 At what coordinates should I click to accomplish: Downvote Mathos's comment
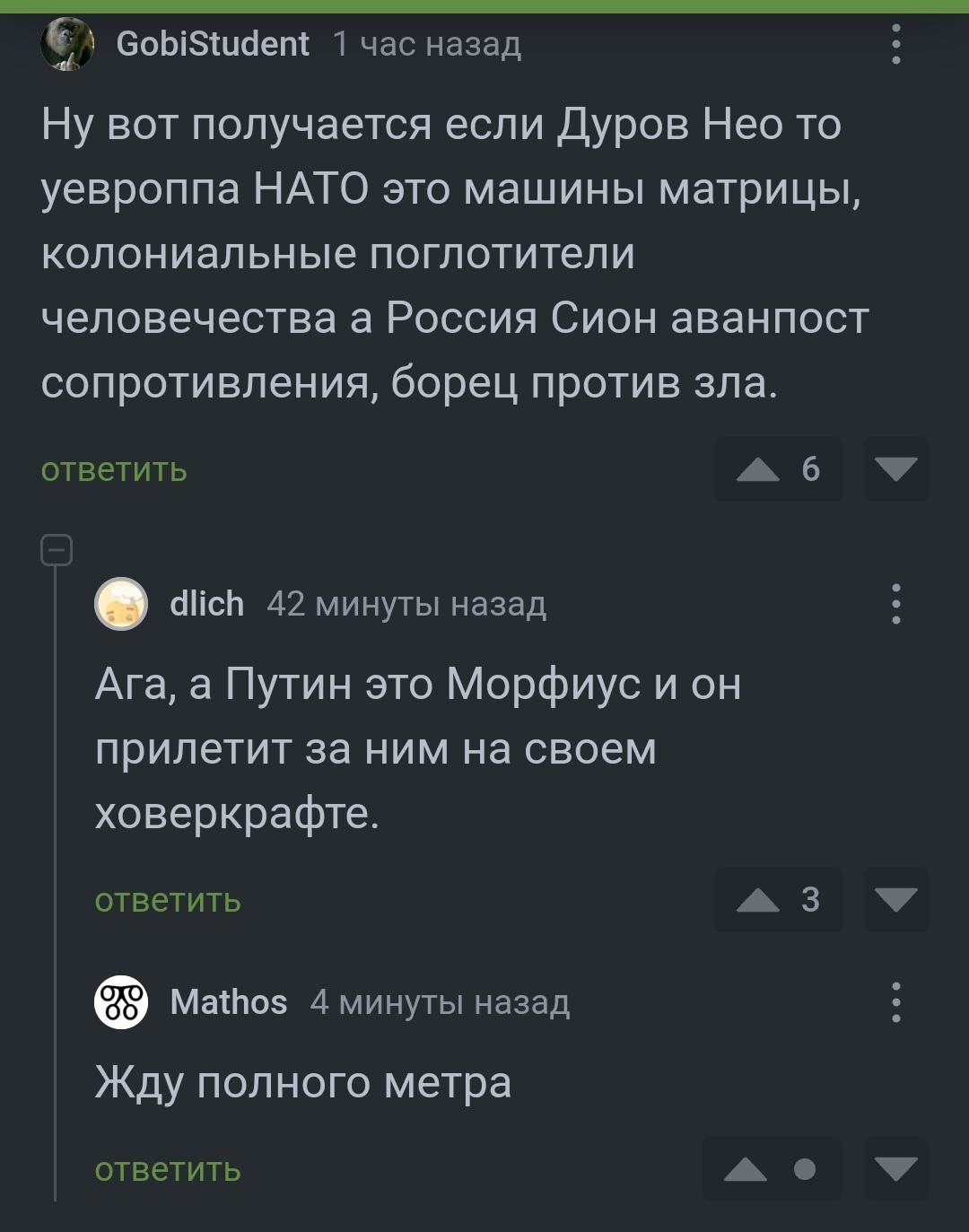click(x=895, y=1169)
